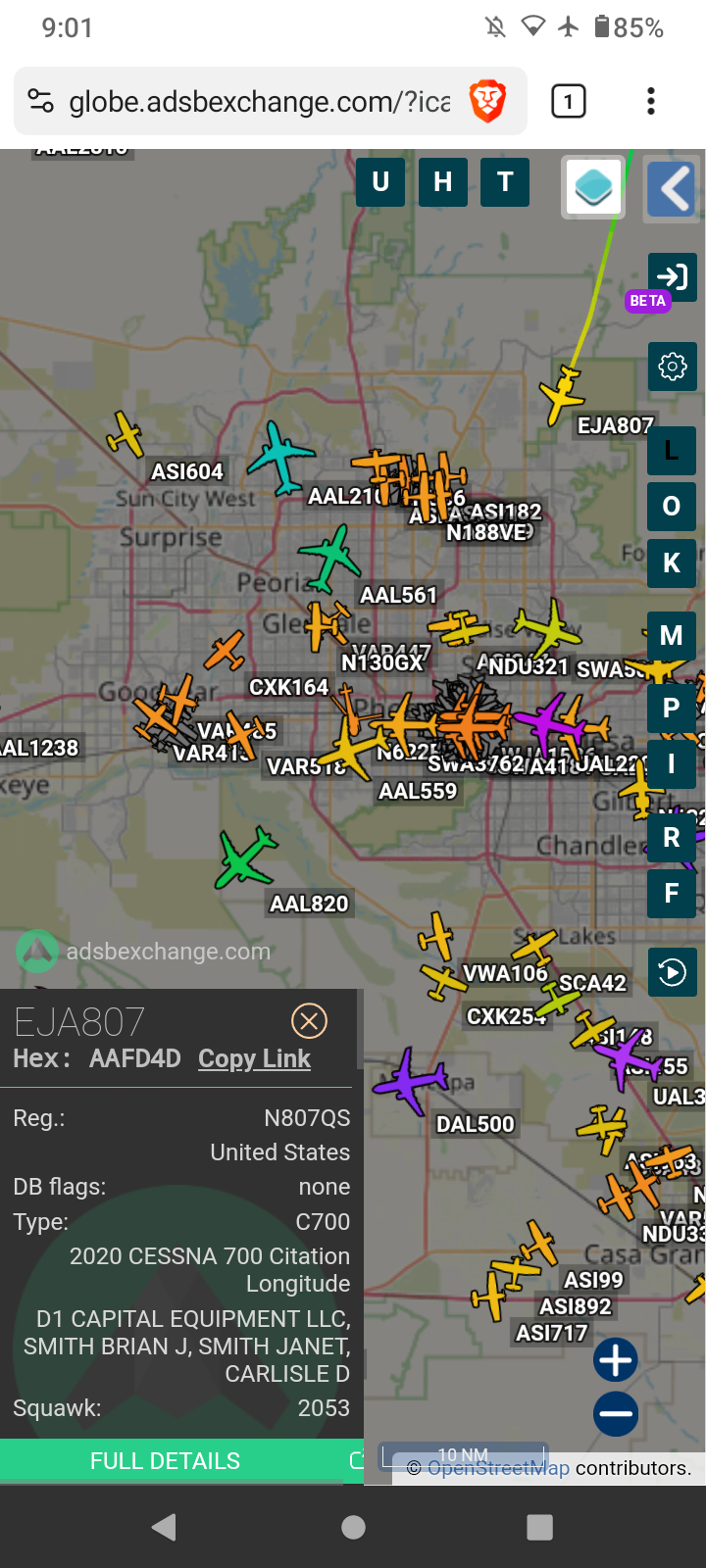Image resolution: width=706 pixels, height=1568 pixels.
Task: Close the EJA807 info panel
Action: coord(309,1021)
